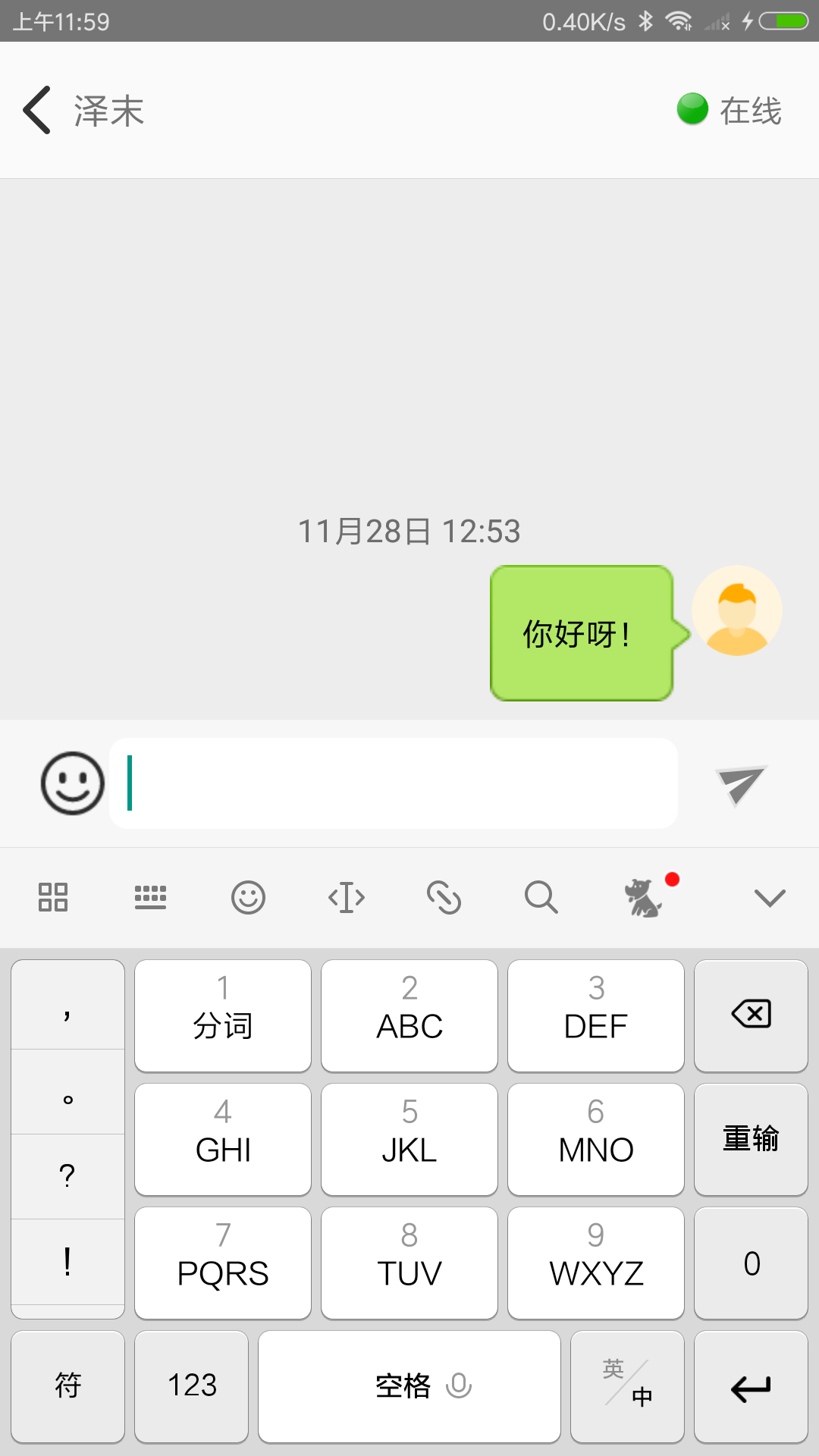Switch input method via keyboard icon

[150, 897]
